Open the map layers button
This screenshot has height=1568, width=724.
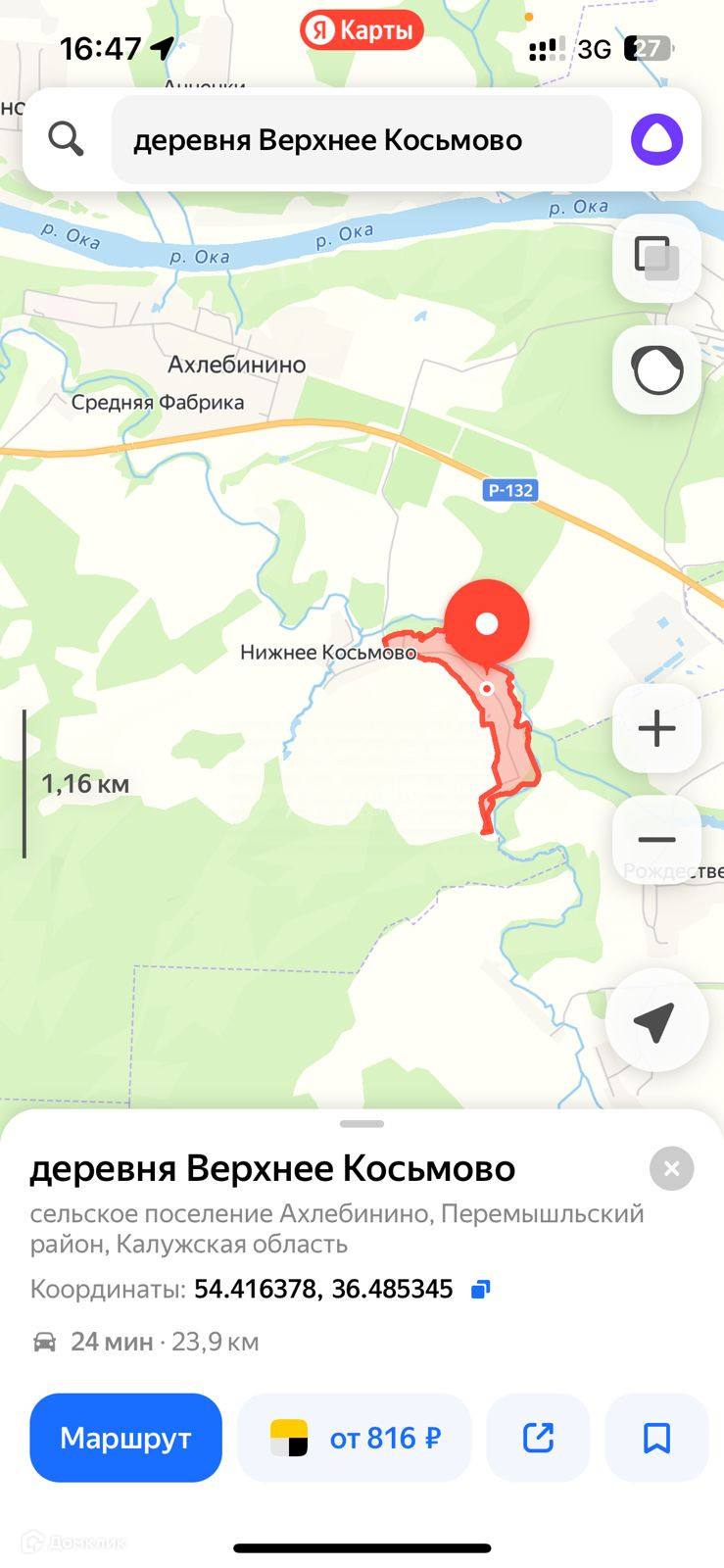point(656,259)
